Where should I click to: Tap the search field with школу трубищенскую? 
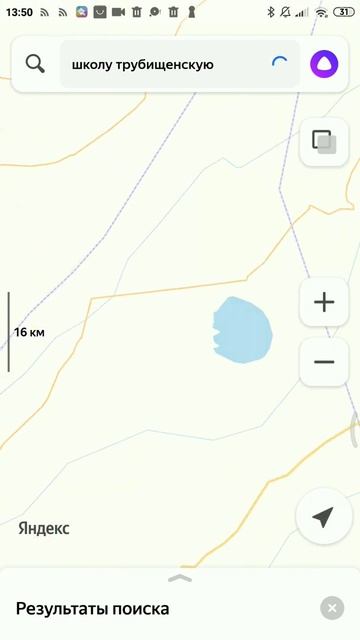[x=180, y=64]
